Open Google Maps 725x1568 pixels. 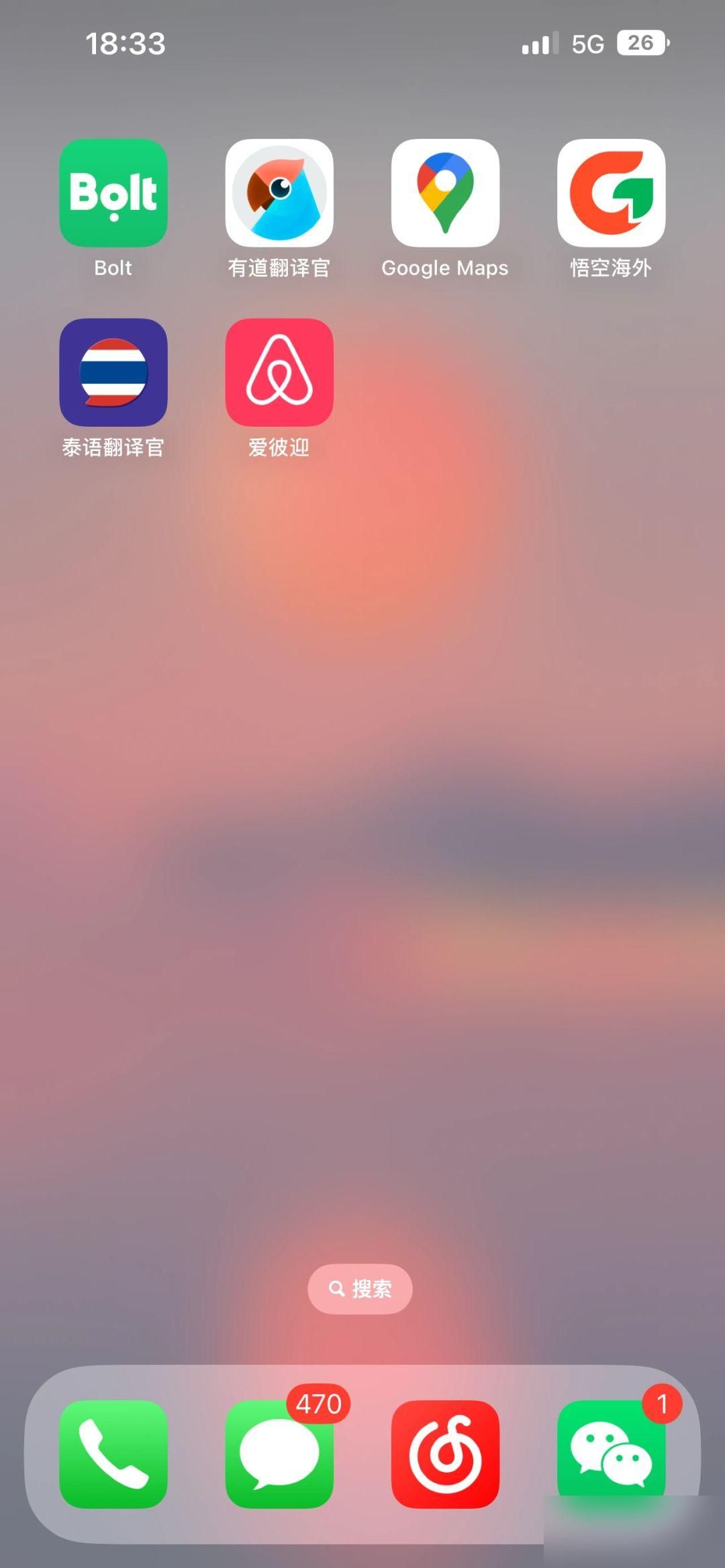[x=445, y=193]
